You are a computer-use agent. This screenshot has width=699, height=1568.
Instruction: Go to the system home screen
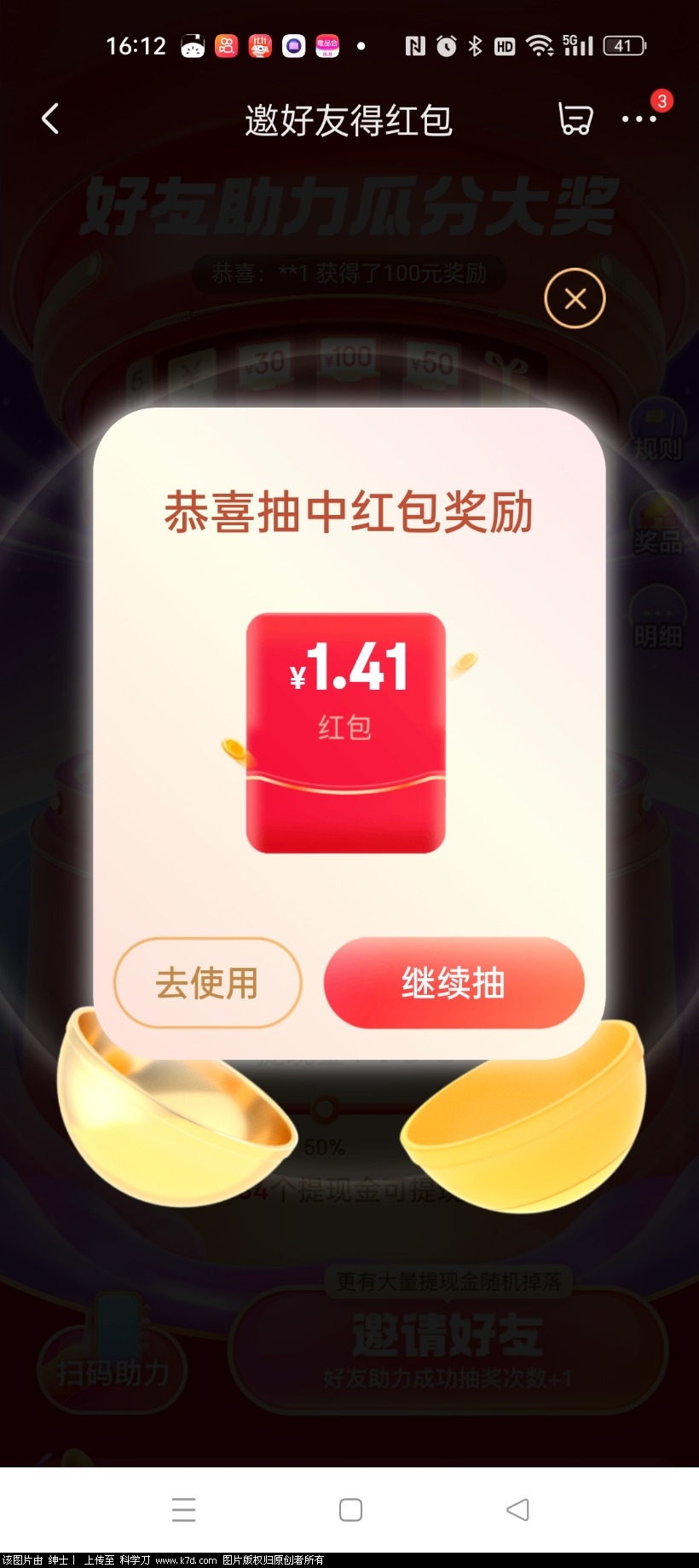coord(350,1510)
